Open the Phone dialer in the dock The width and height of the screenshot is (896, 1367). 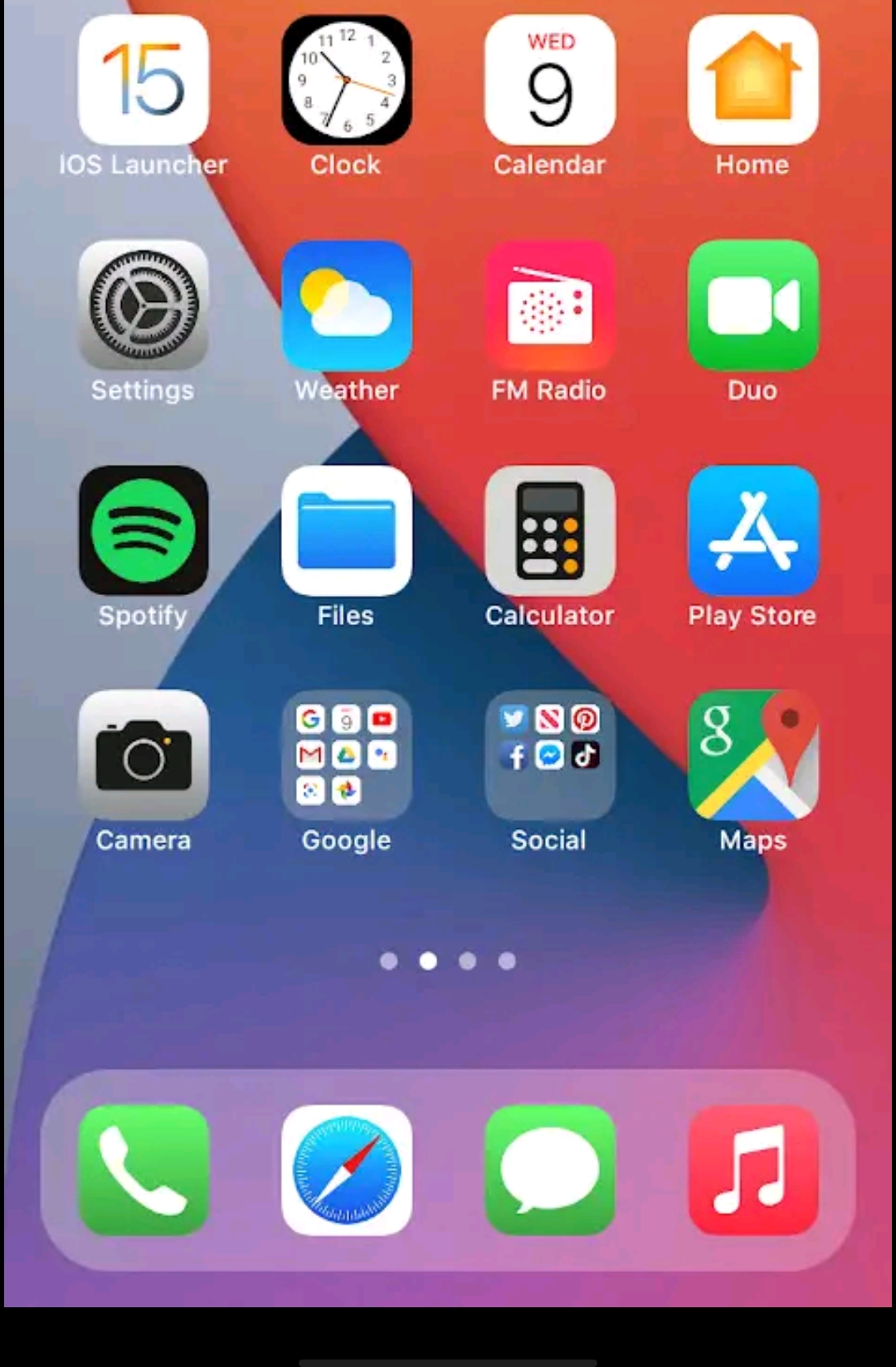click(x=144, y=1170)
